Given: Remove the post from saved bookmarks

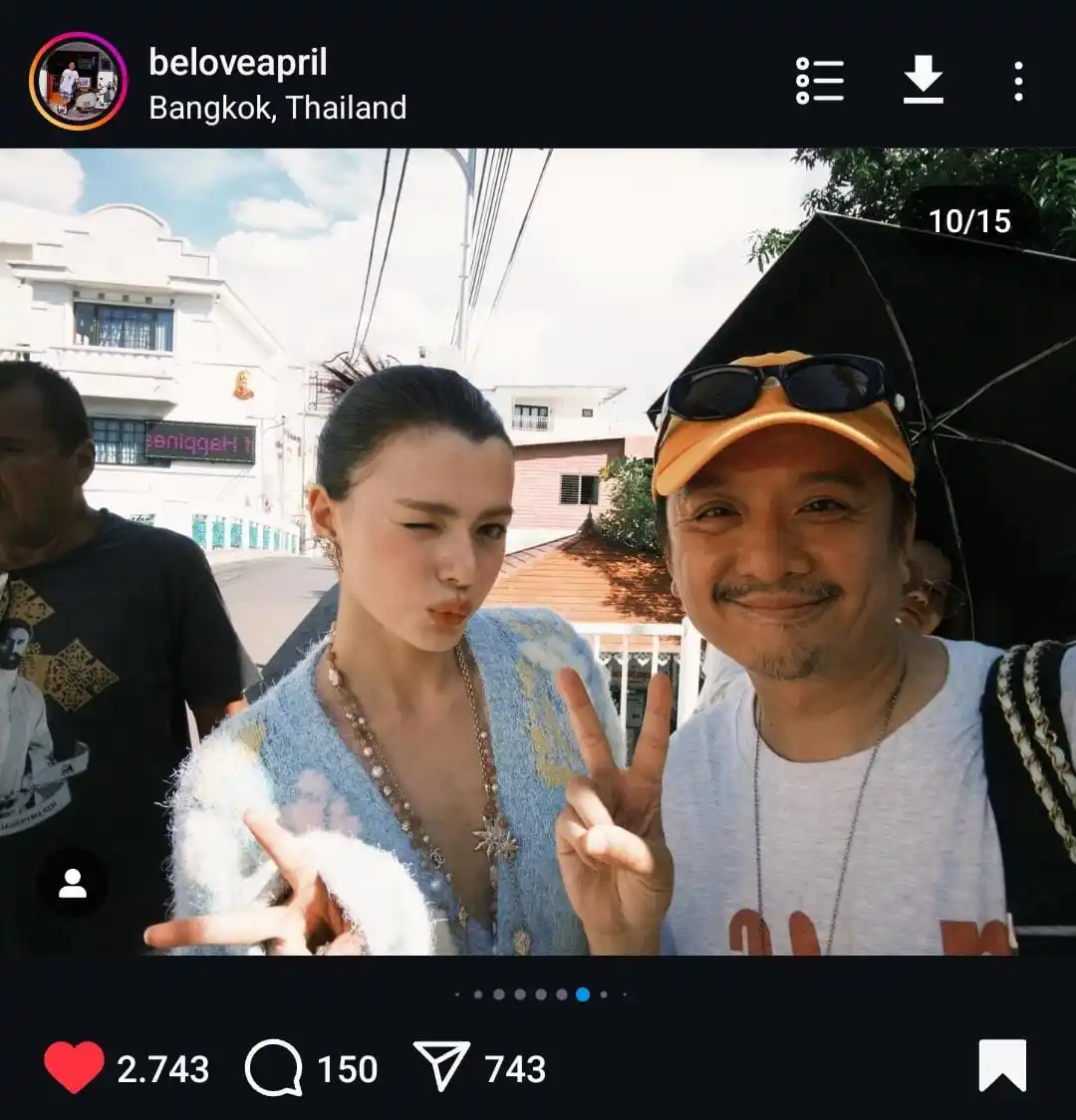Looking at the screenshot, I should pos(1001,1065).
